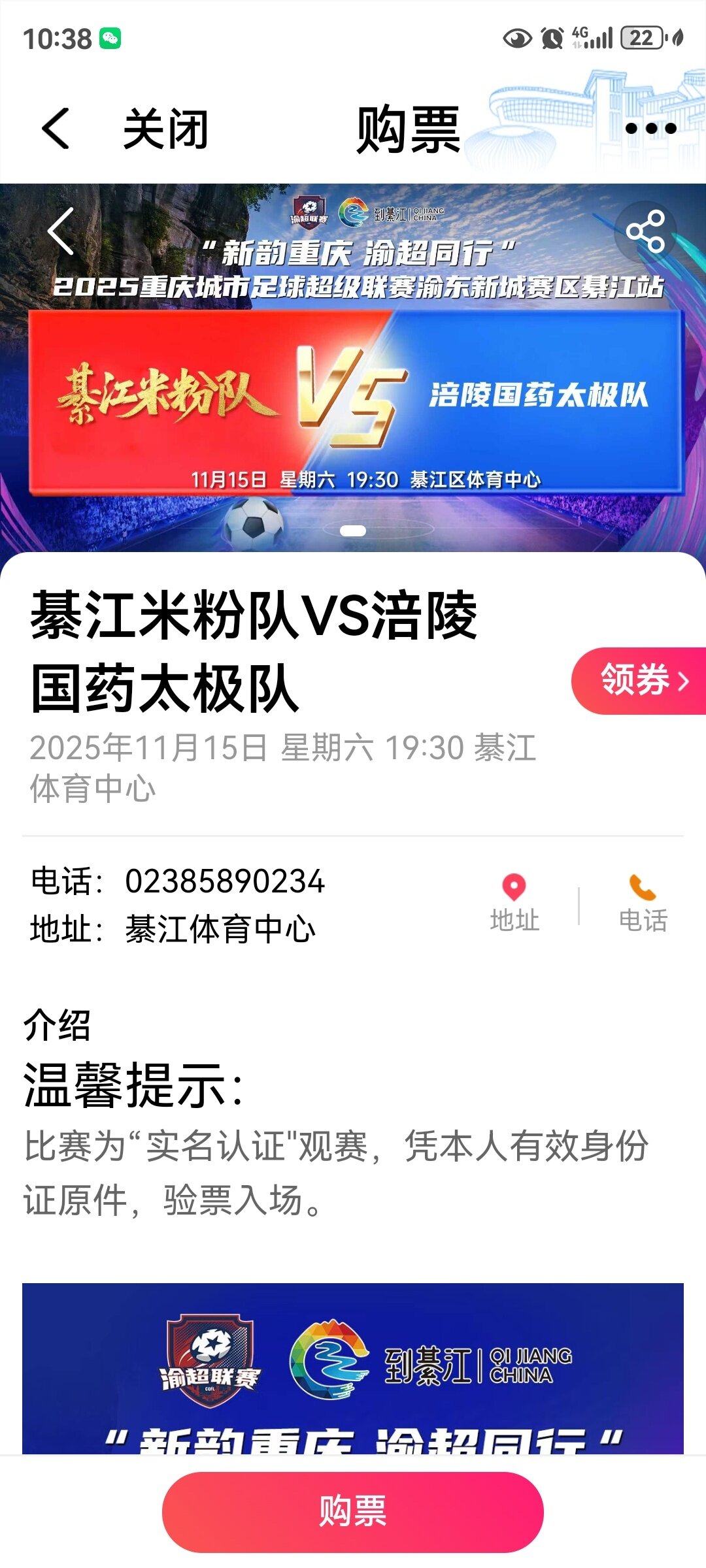
Task: Tap 关闭 to close the page
Action: (165, 129)
